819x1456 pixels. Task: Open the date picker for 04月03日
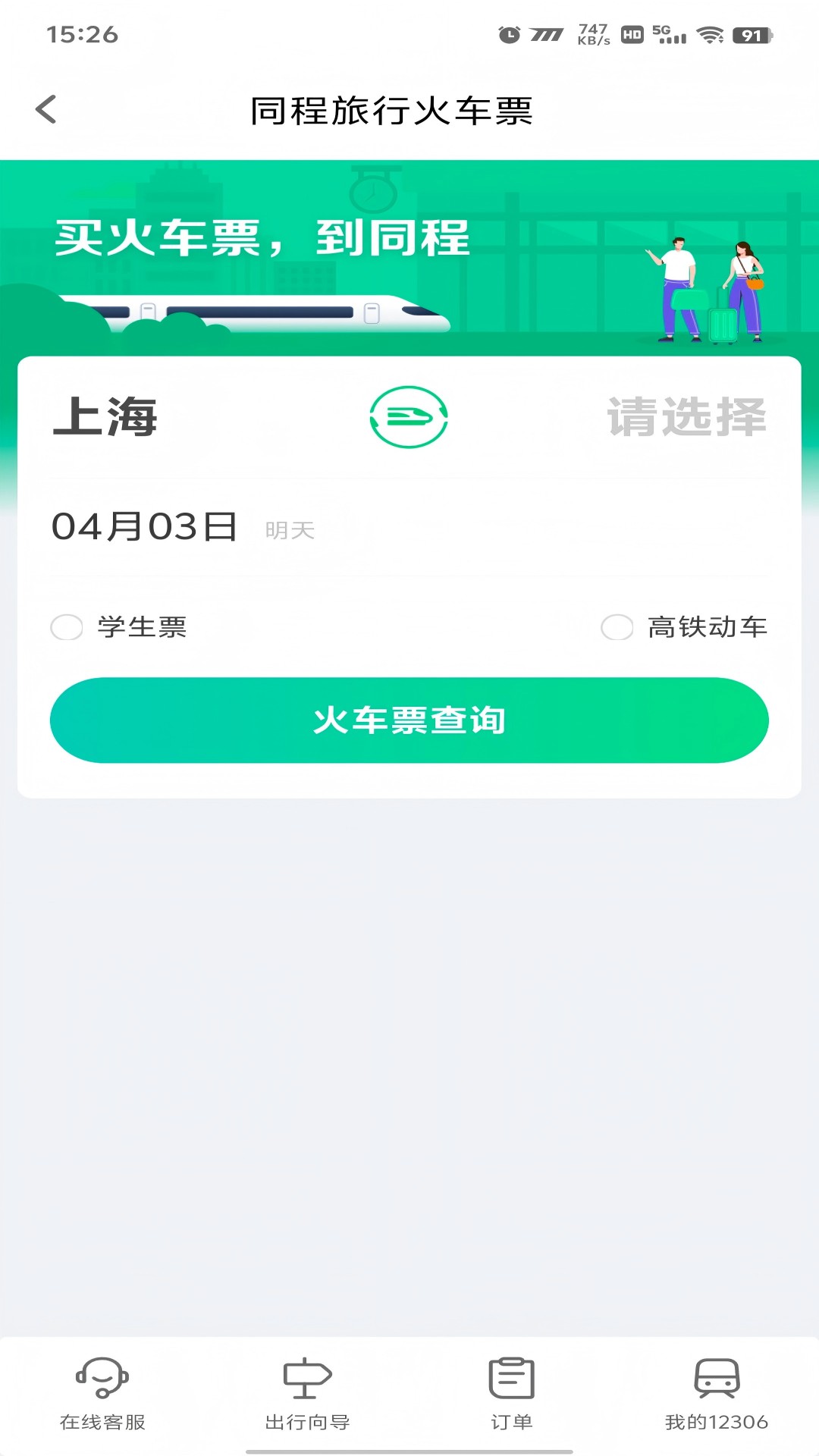point(145,527)
